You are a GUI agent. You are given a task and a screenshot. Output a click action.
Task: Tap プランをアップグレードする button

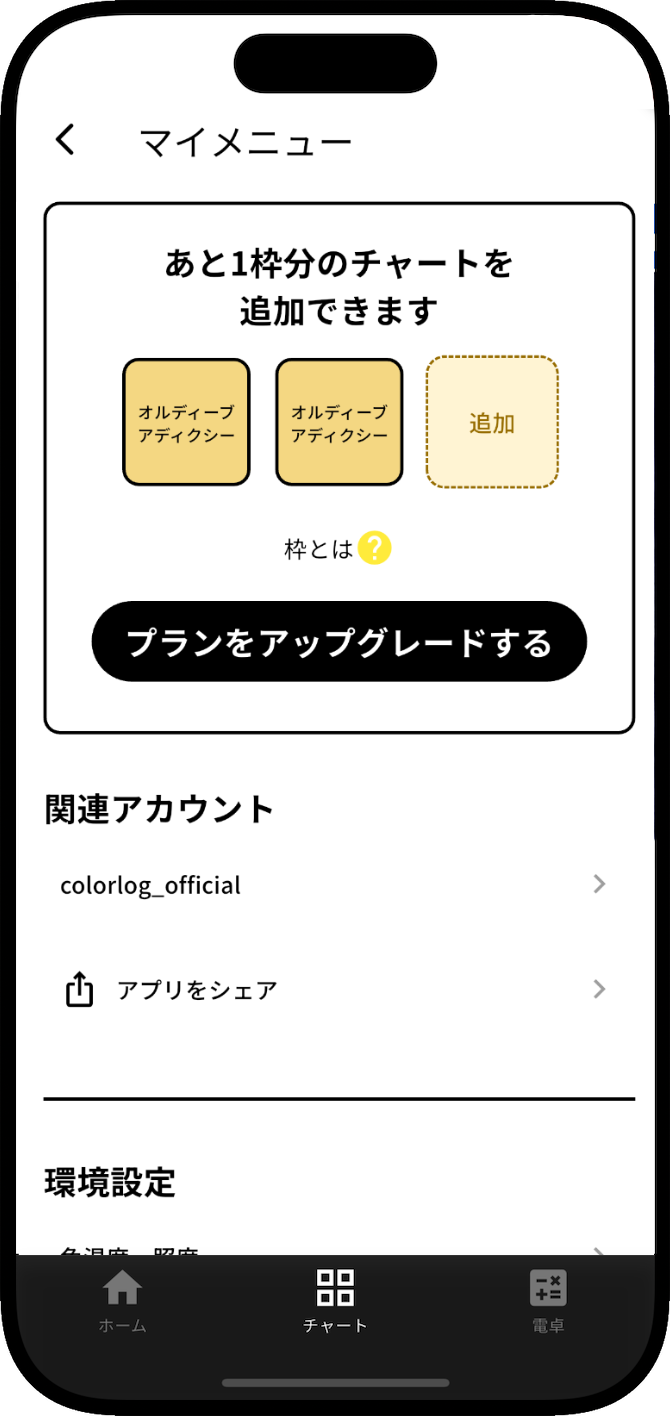click(339, 642)
